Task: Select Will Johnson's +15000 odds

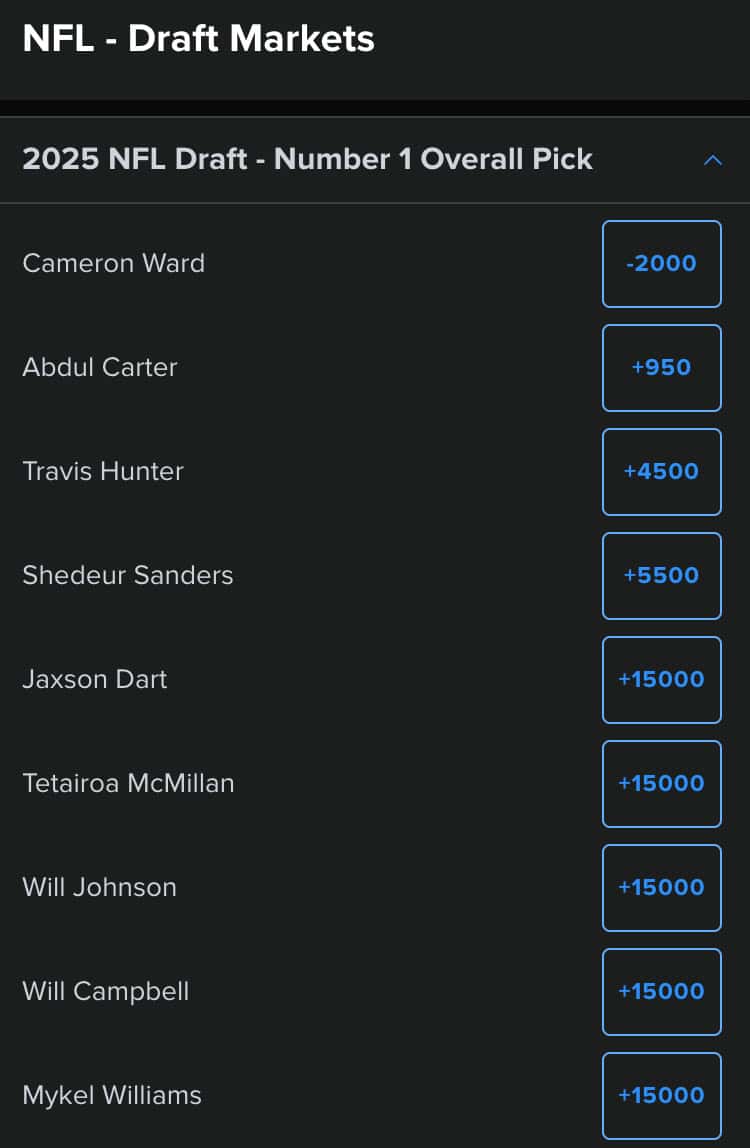Action: click(661, 888)
